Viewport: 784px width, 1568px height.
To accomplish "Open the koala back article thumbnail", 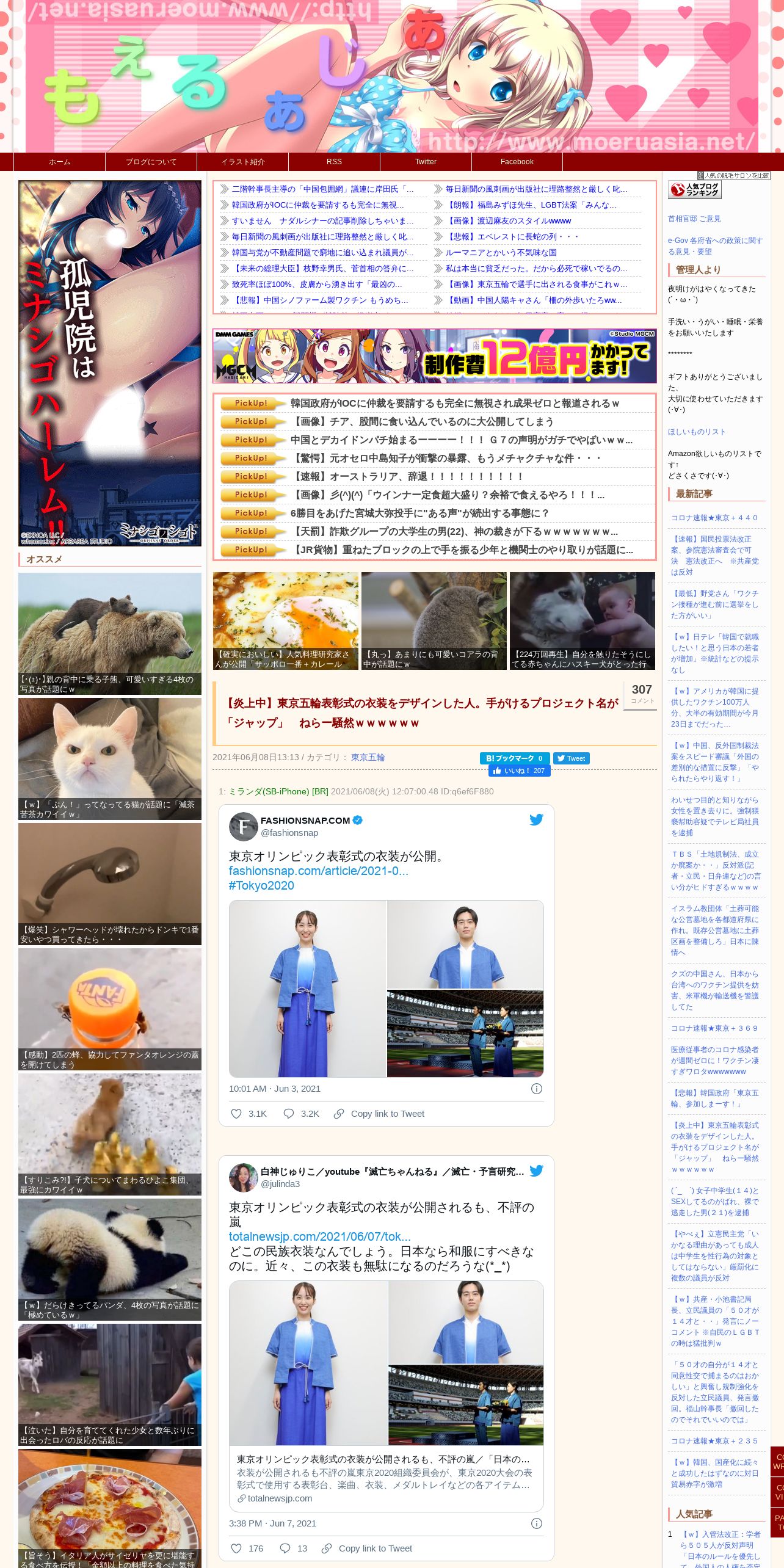I will tap(434, 621).
